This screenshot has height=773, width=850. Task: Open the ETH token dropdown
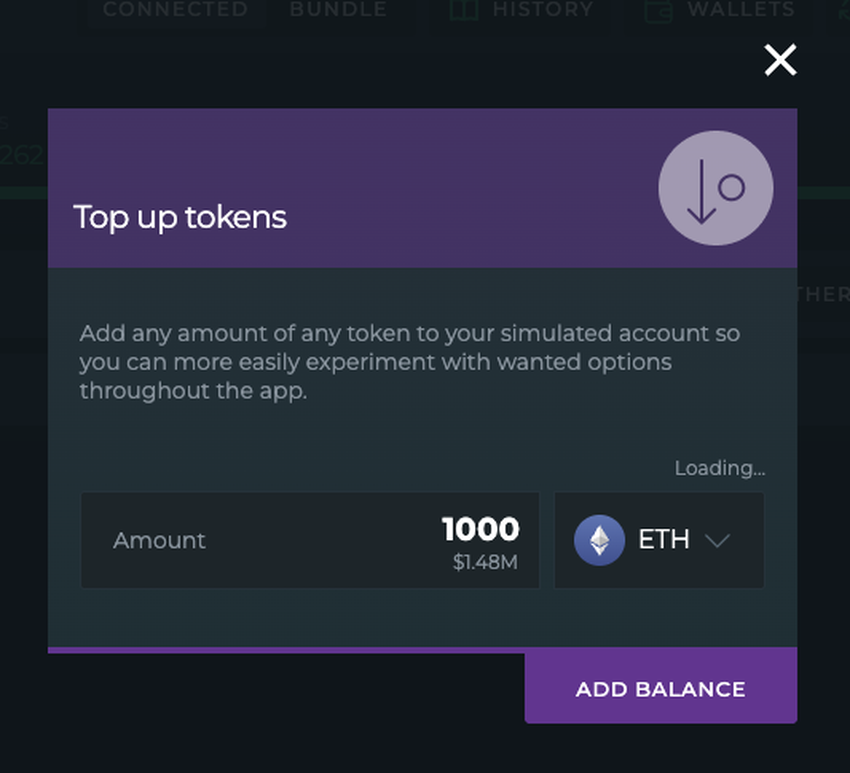tap(659, 540)
